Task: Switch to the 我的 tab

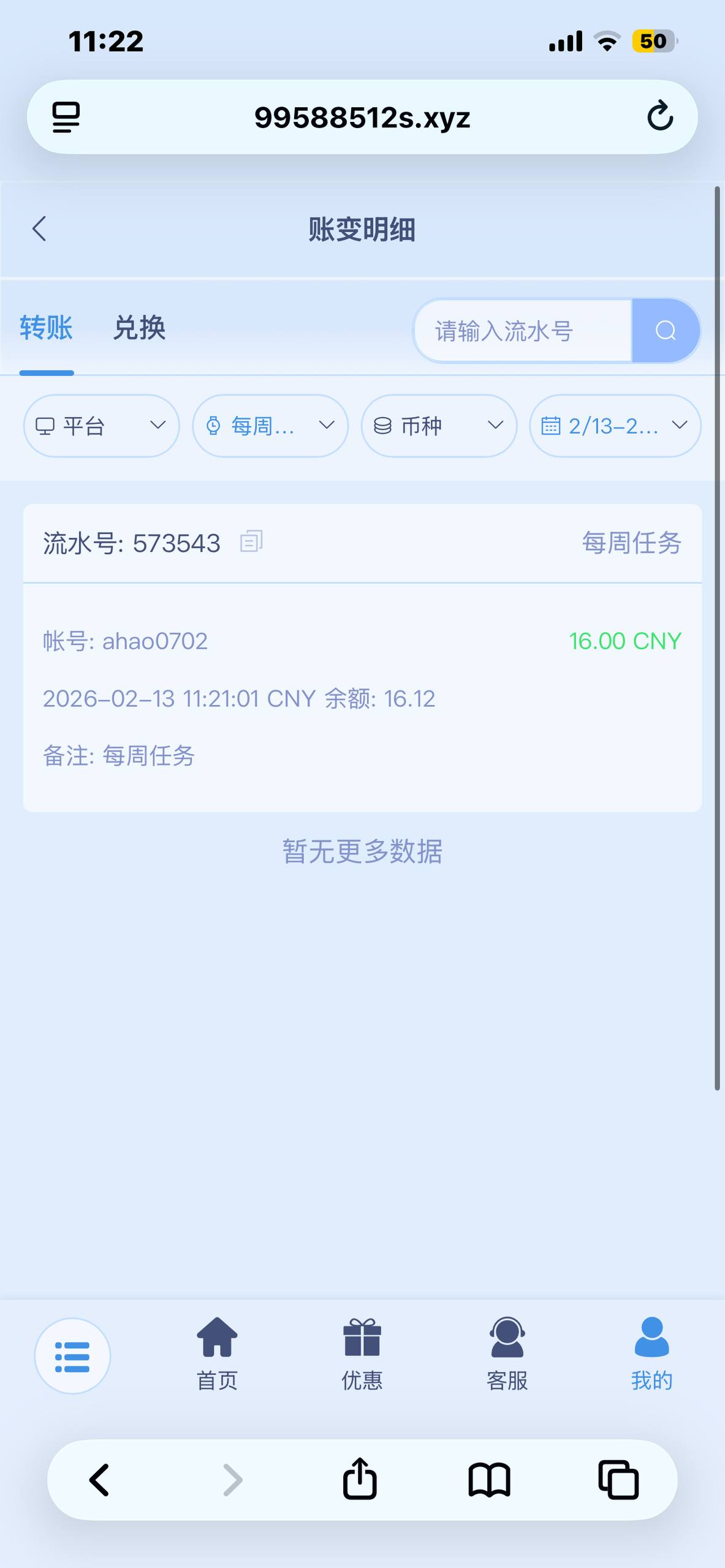Action: (651, 1354)
